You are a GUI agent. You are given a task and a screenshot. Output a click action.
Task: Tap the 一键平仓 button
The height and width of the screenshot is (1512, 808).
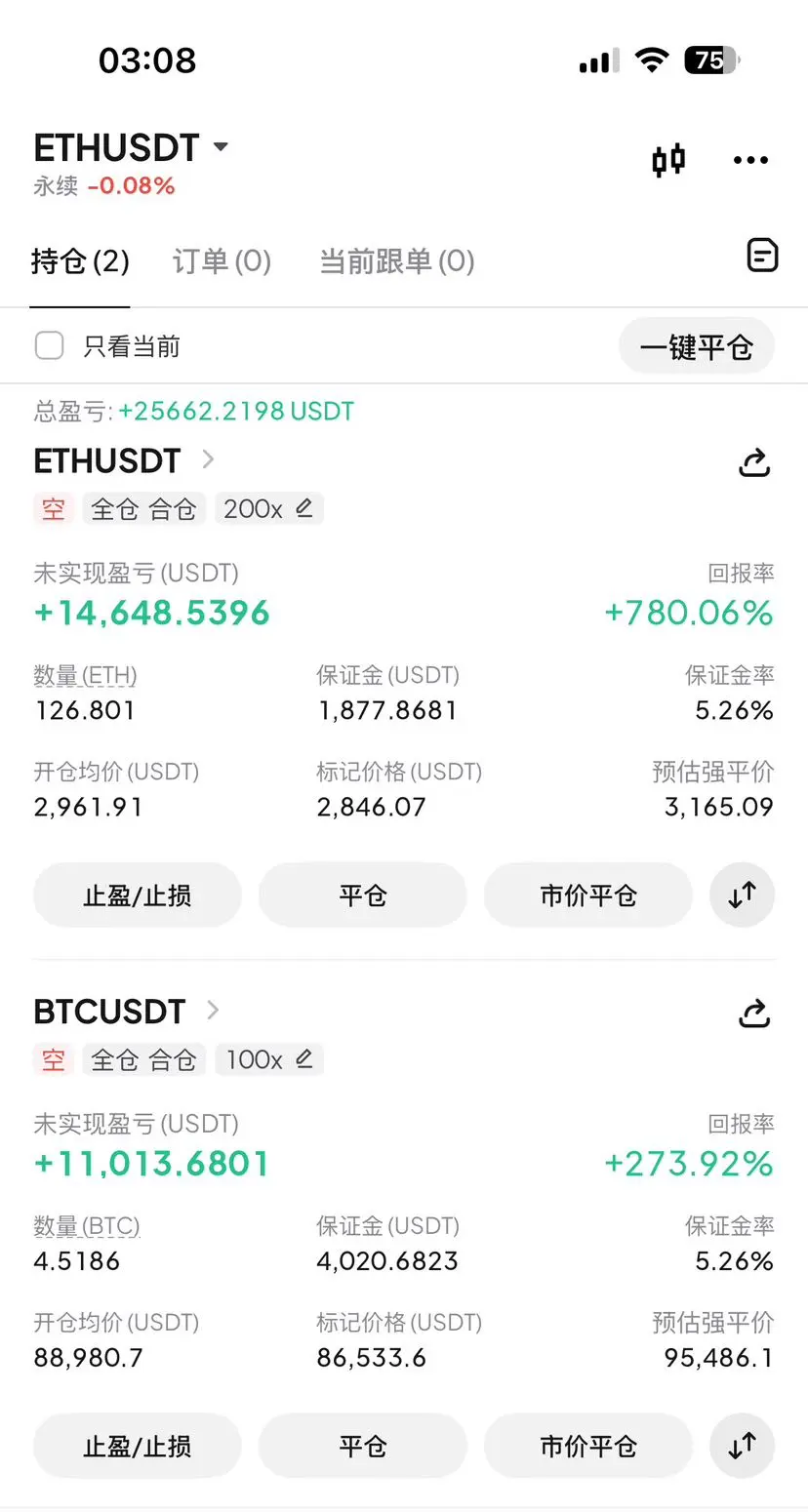pyautogui.click(x=696, y=346)
